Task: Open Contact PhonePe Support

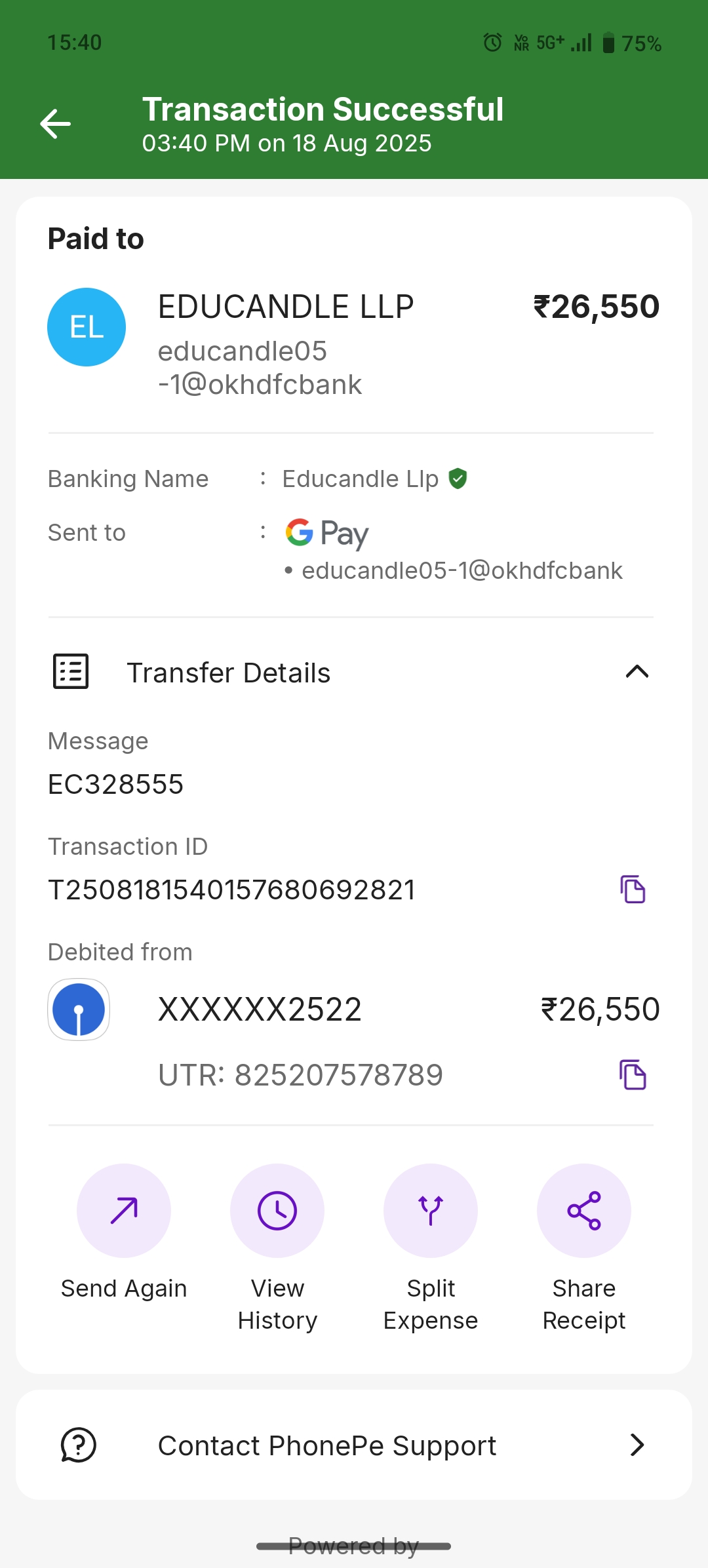Action: click(354, 1445)
